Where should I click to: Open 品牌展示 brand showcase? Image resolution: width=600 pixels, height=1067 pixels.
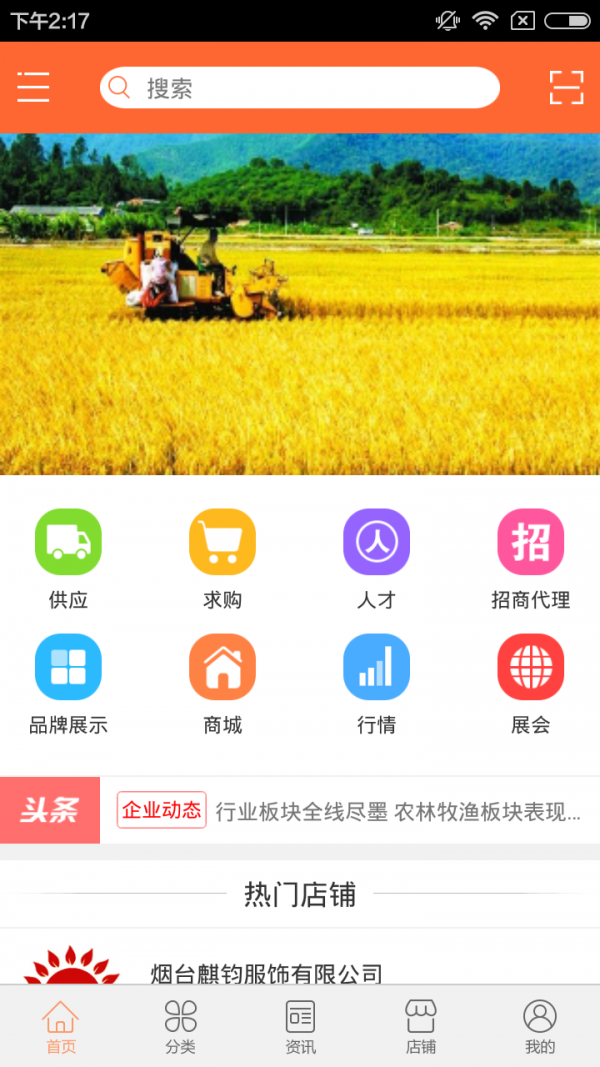(x=68, y=683)
